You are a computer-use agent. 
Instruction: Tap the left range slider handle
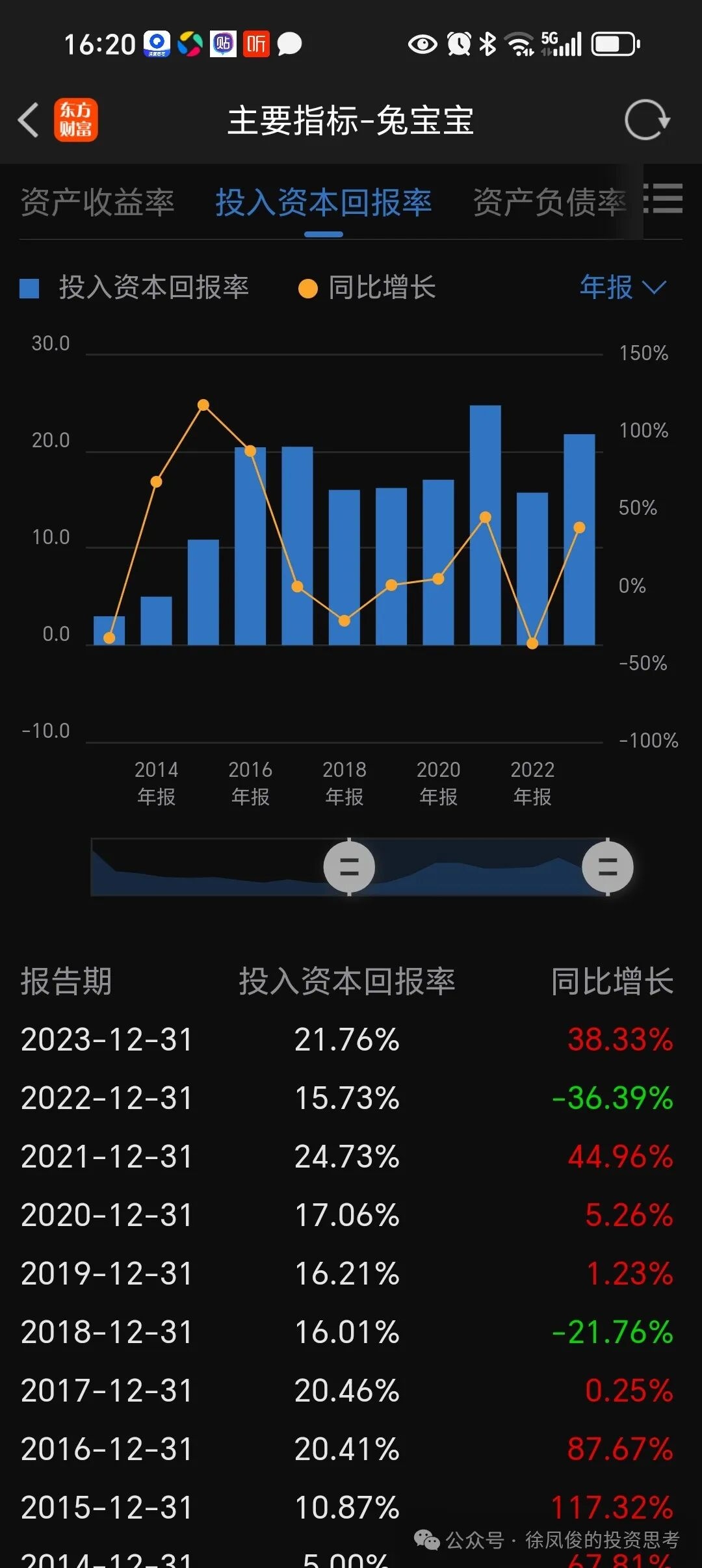pyautogui.click(x=349, y=867)
